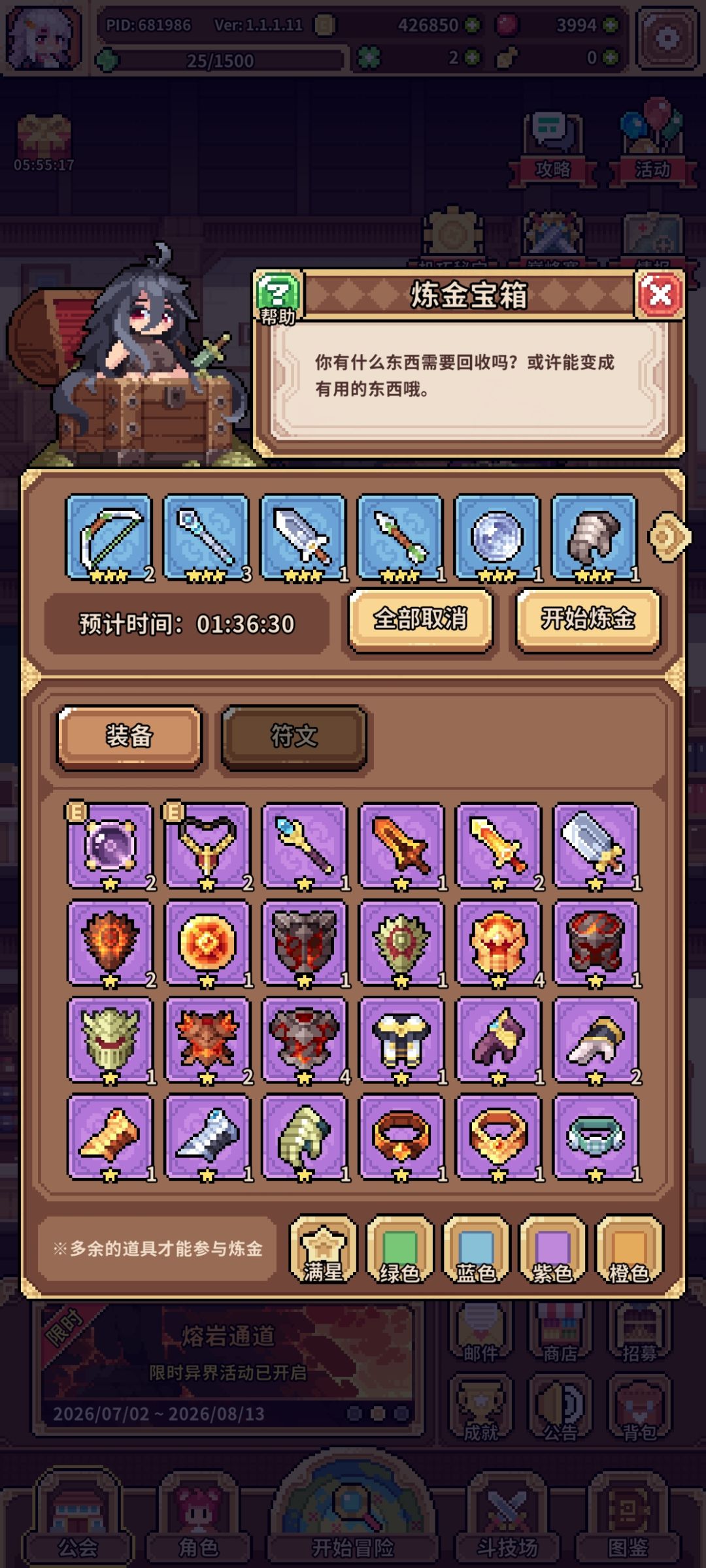Viewport: 706px width, 1568px height.
Task: Remove the blue bow from alchemy slots
Action: tap(109, 537)
